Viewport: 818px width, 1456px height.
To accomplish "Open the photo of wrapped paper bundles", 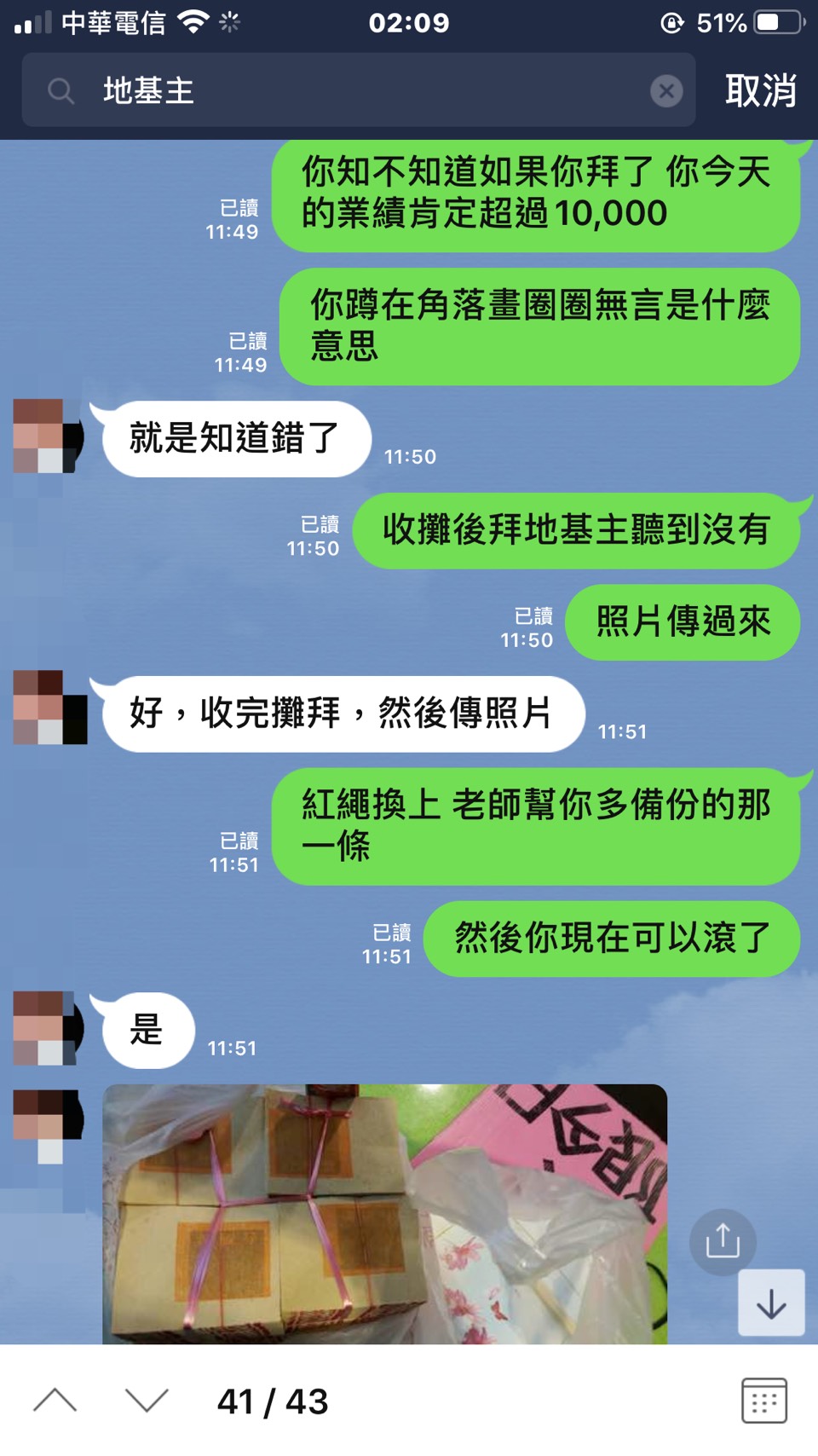I will pos(384,1213).
